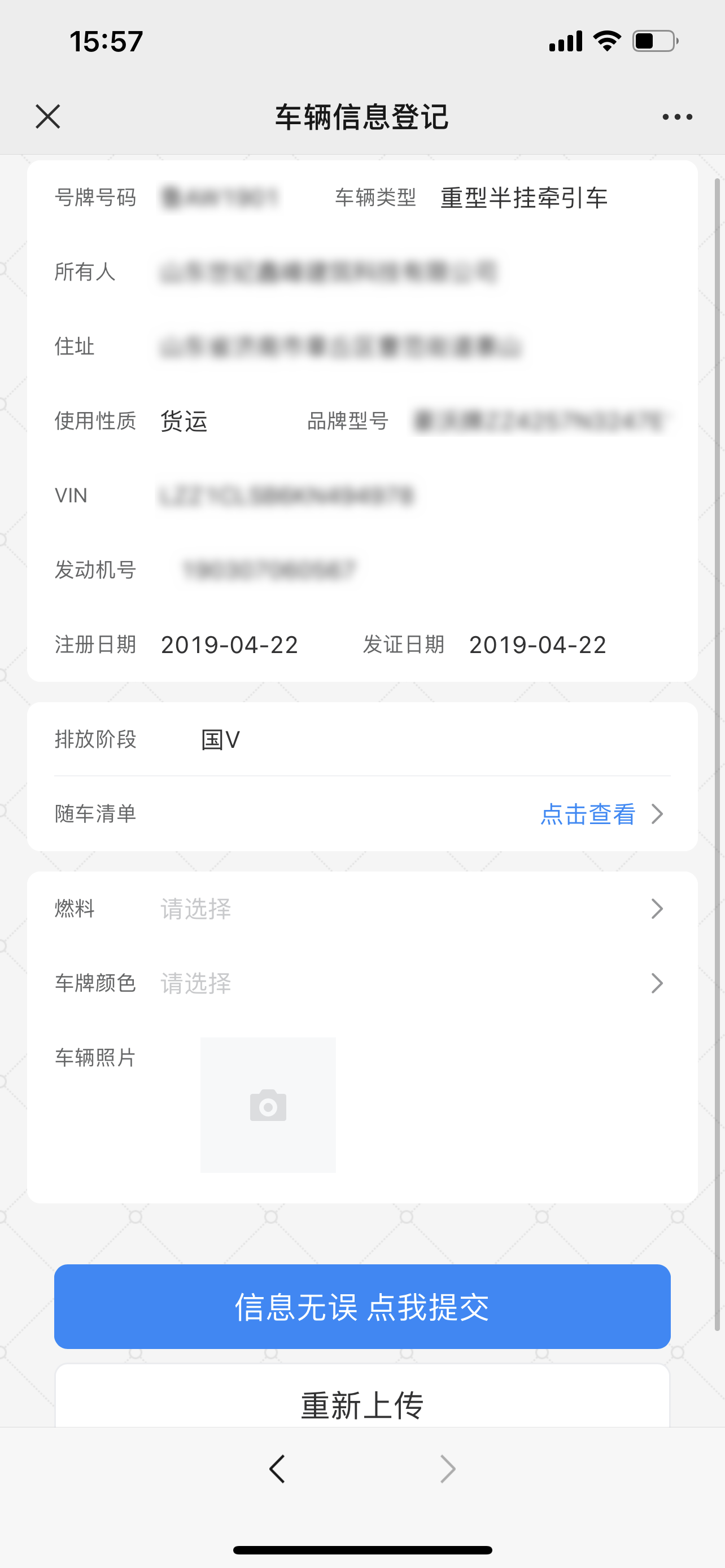
Task: Close the vehicle registration page
Action: (x=47, y=116)
